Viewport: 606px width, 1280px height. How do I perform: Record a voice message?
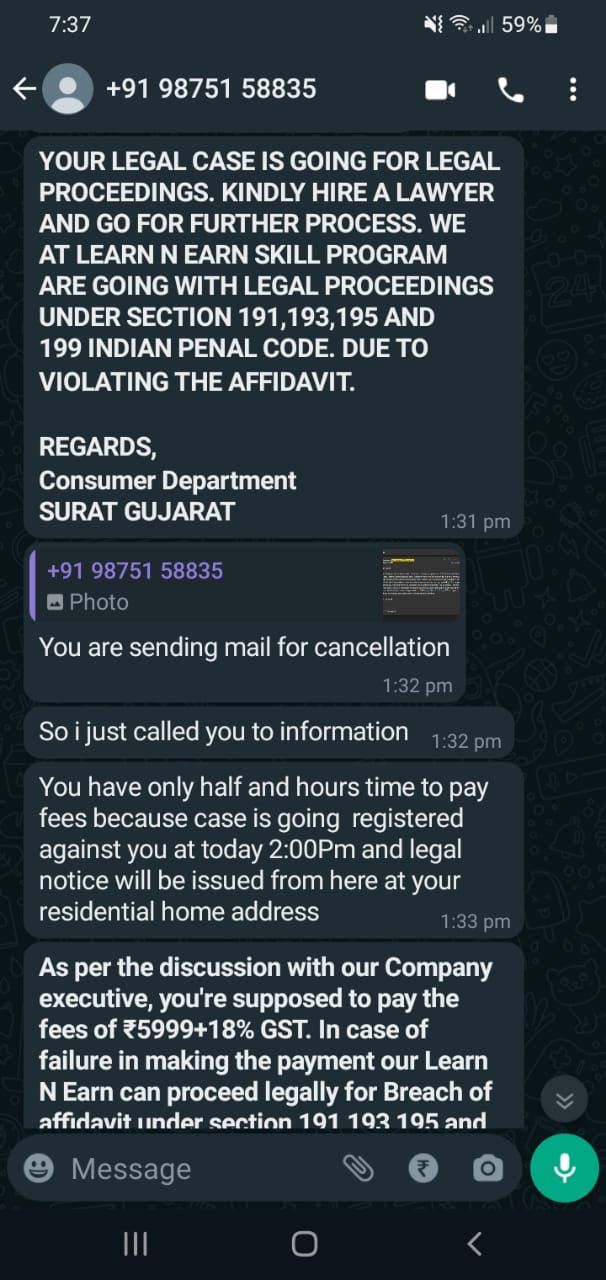[x=565, y=1168]
